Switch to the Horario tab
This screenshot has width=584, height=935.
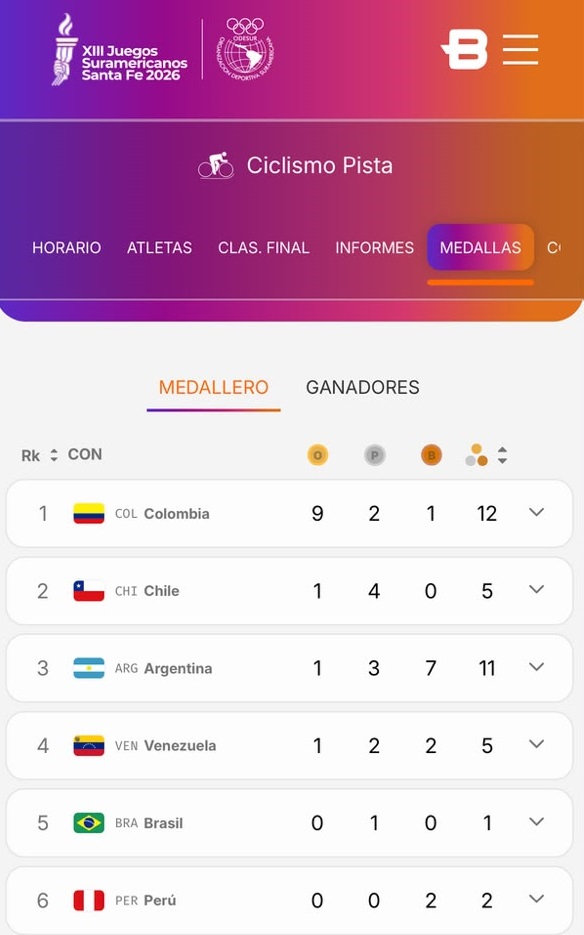pos(66,247)
